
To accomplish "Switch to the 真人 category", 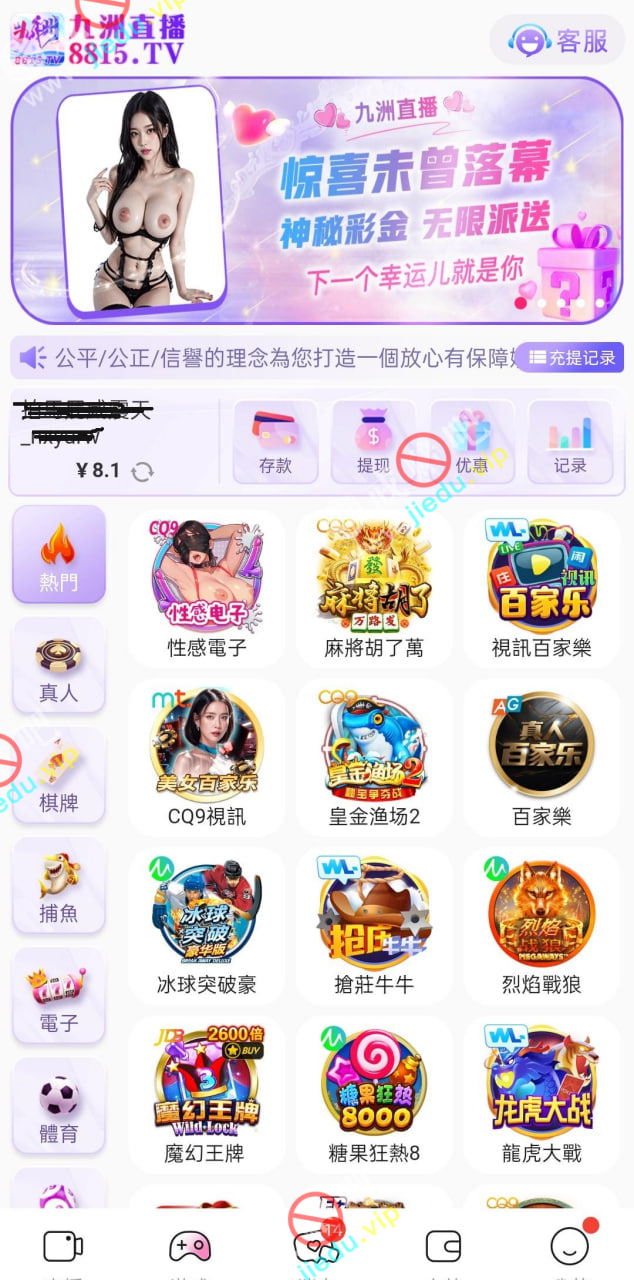I will tap(58, 665).
